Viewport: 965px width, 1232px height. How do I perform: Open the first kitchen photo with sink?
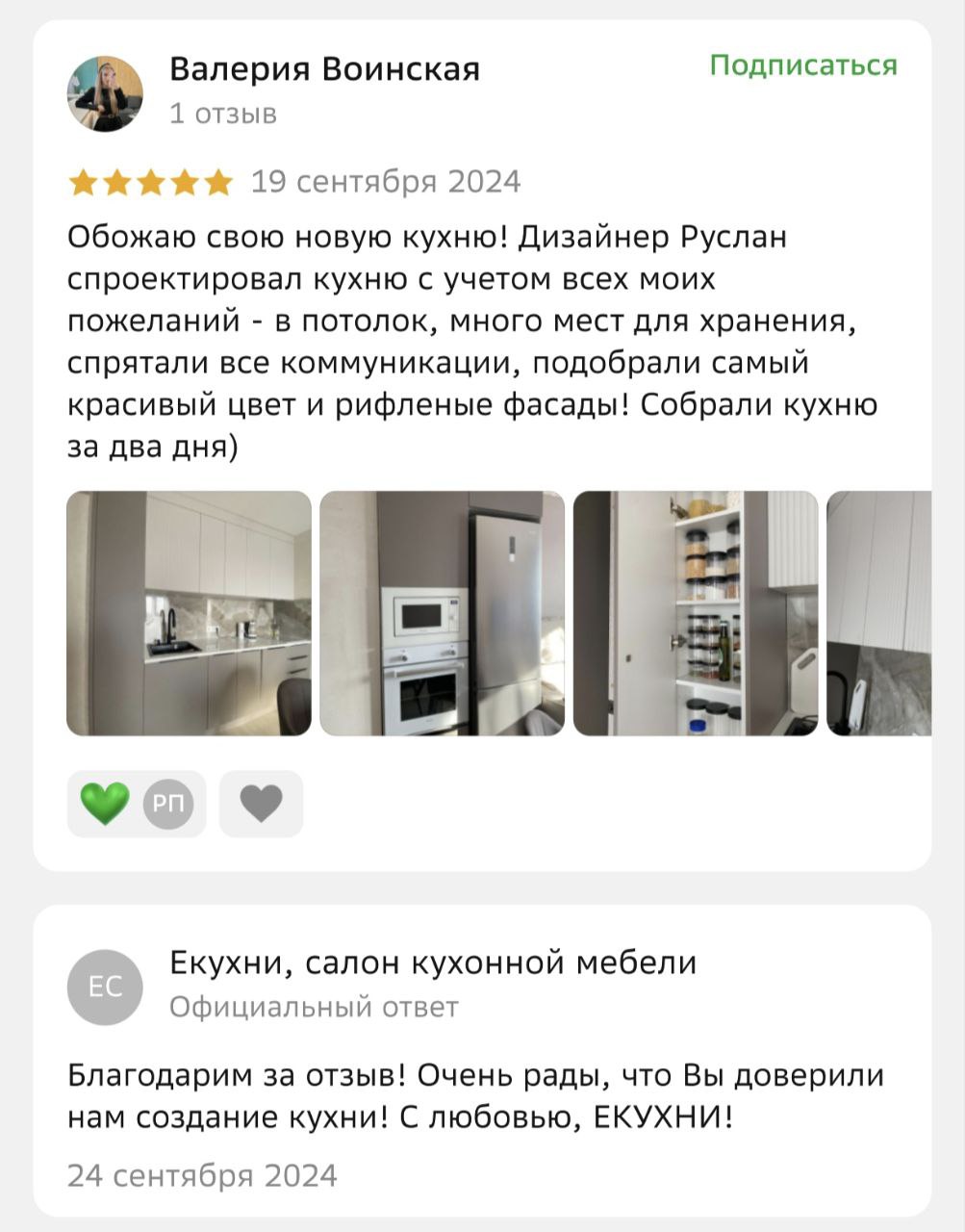click(189, 613)
